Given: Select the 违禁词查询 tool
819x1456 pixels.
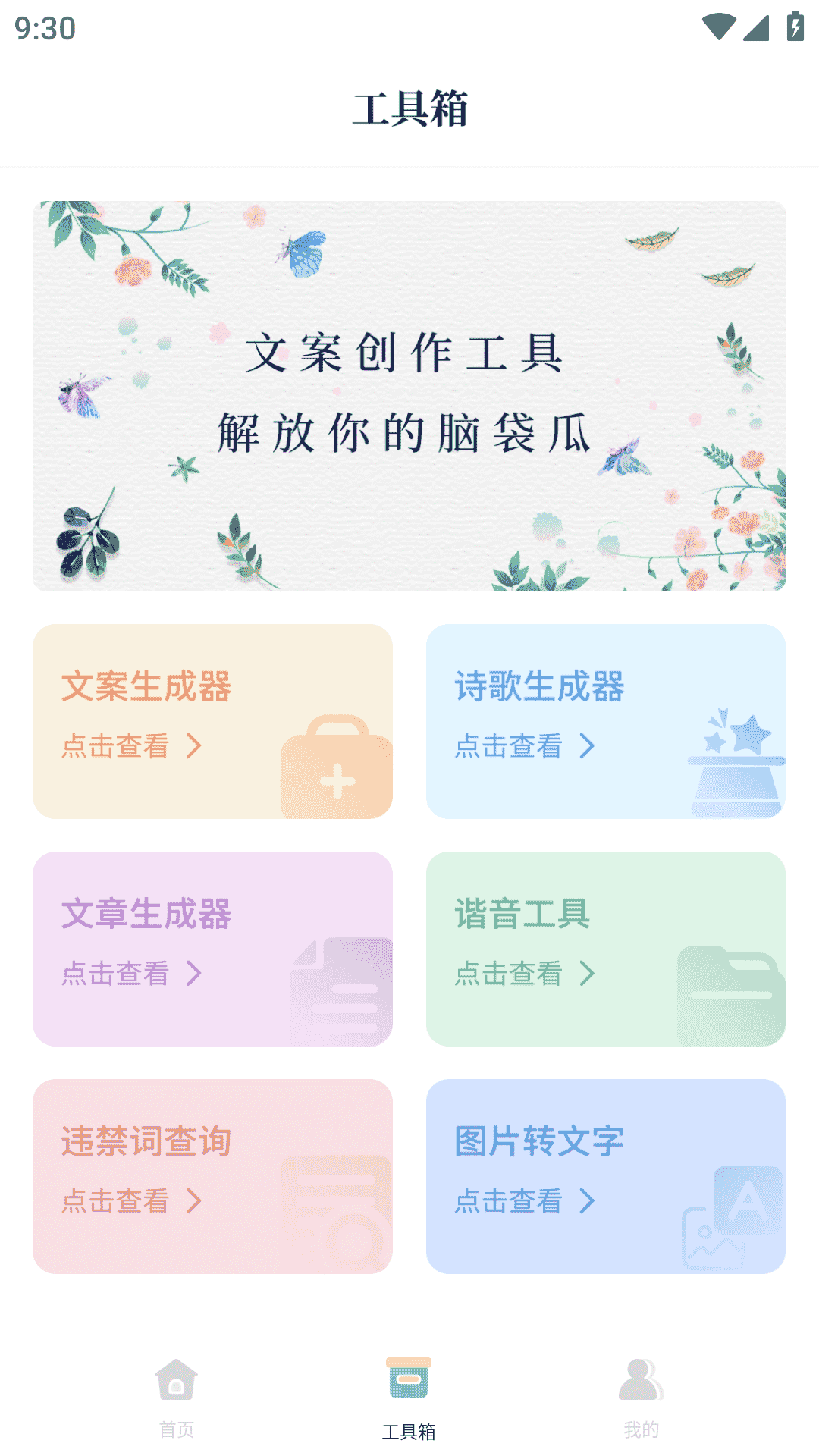Looking at the screenshot, I should click(x=212, y=1176).
